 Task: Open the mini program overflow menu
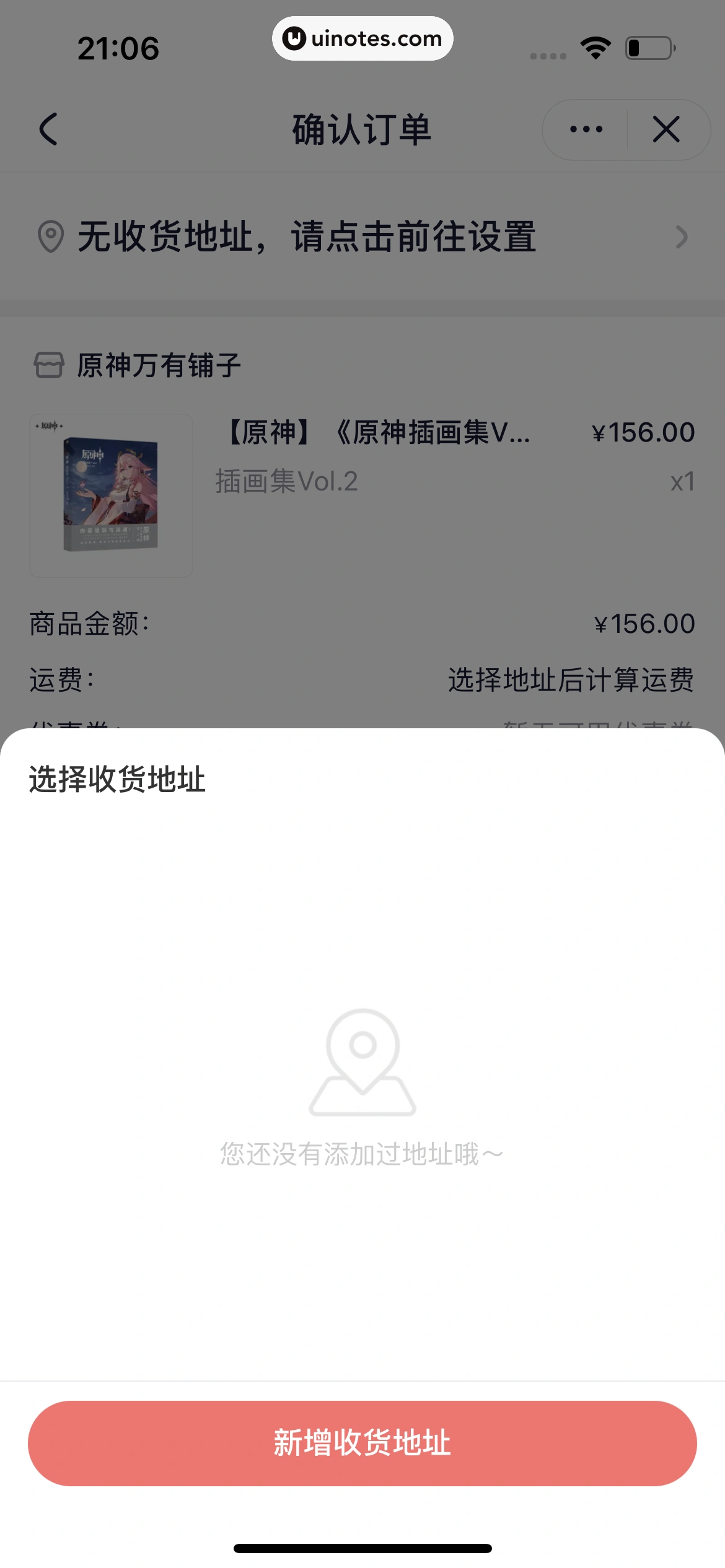pos(586,129)
